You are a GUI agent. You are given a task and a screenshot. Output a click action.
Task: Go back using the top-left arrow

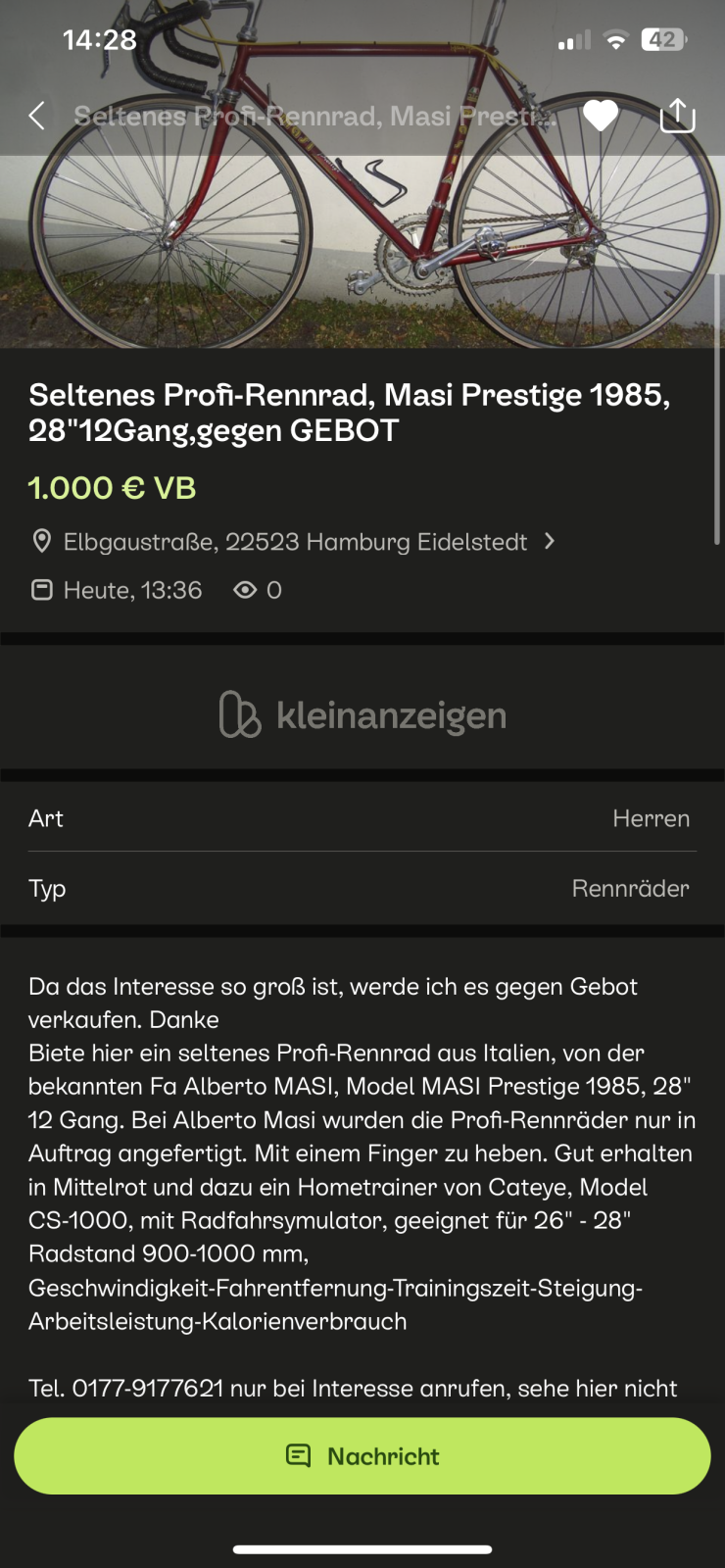(x=37, y=116)
